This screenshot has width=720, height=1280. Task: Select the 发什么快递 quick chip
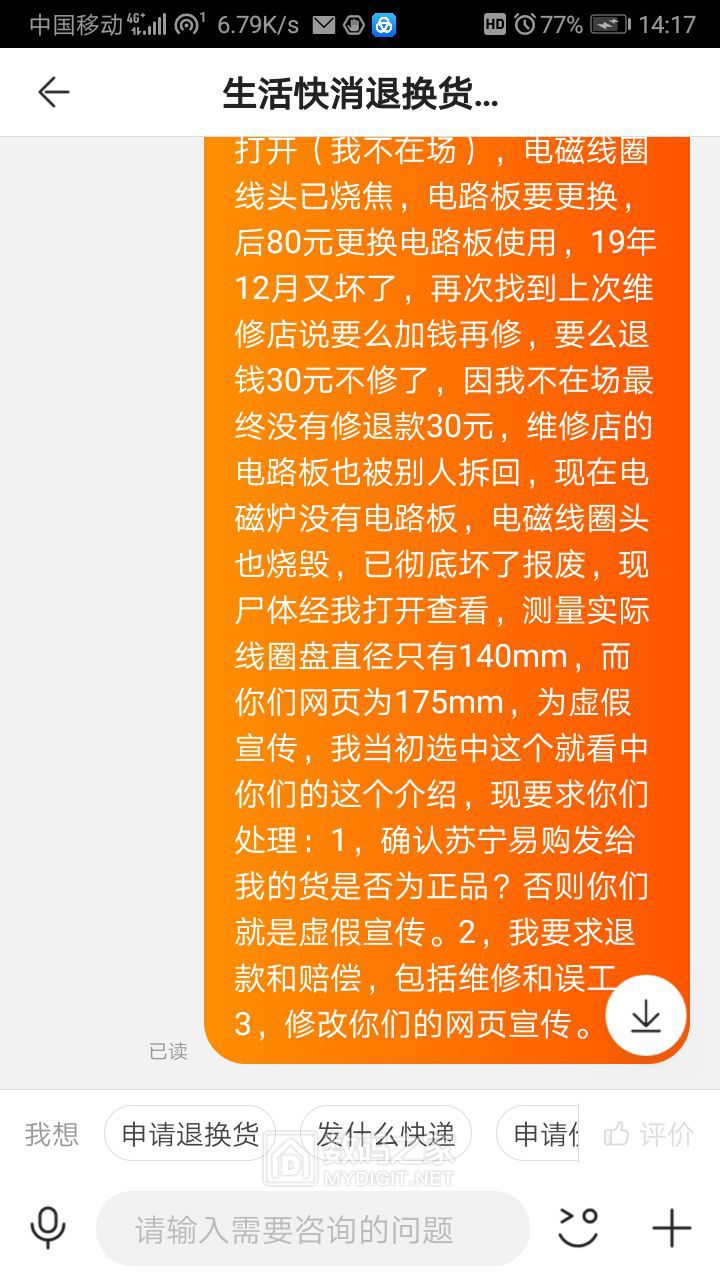tap(386, 1134)
